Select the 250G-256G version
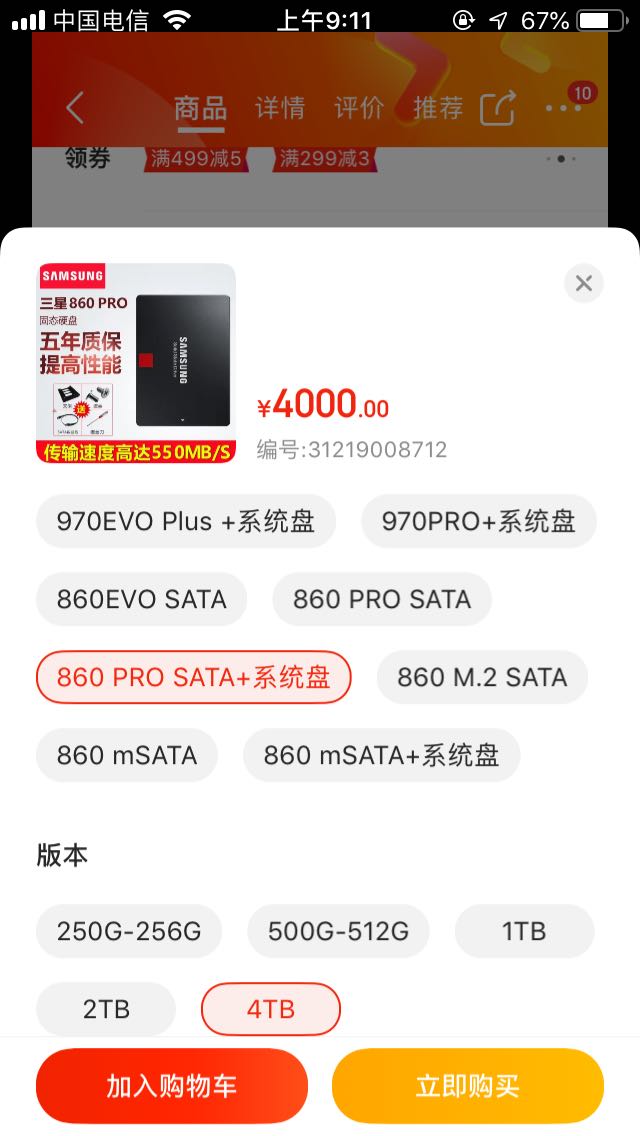This screenshot has width=640, height=1136. click(129, 931)
